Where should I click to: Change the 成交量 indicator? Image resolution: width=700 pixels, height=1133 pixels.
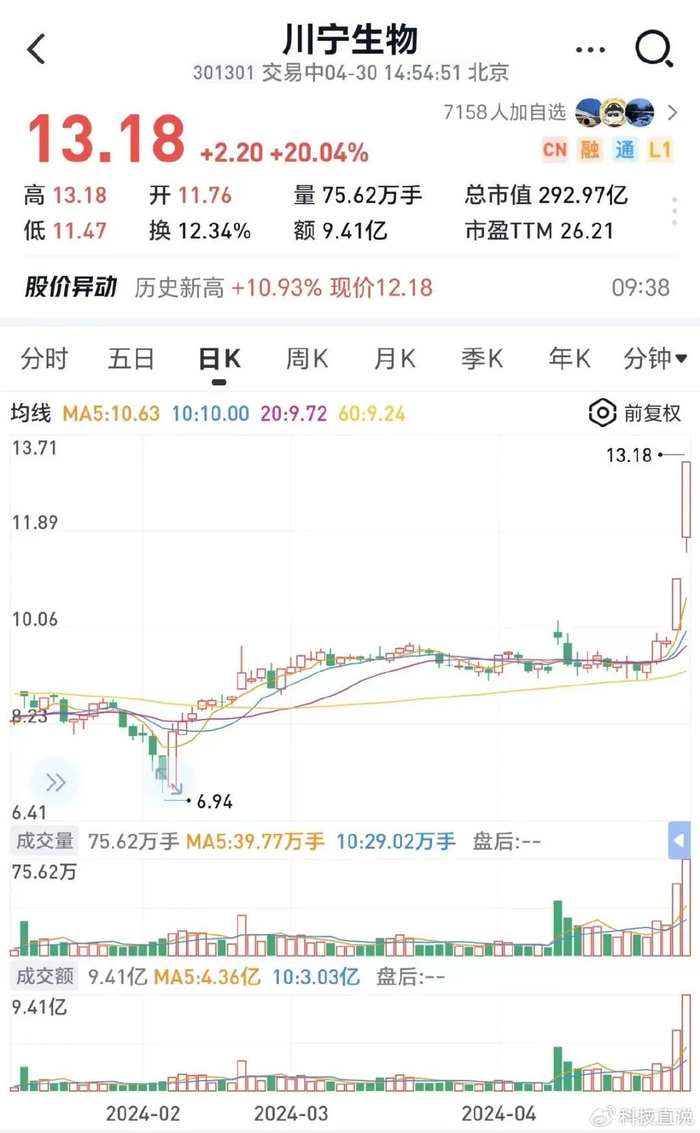tap(42, 841)
